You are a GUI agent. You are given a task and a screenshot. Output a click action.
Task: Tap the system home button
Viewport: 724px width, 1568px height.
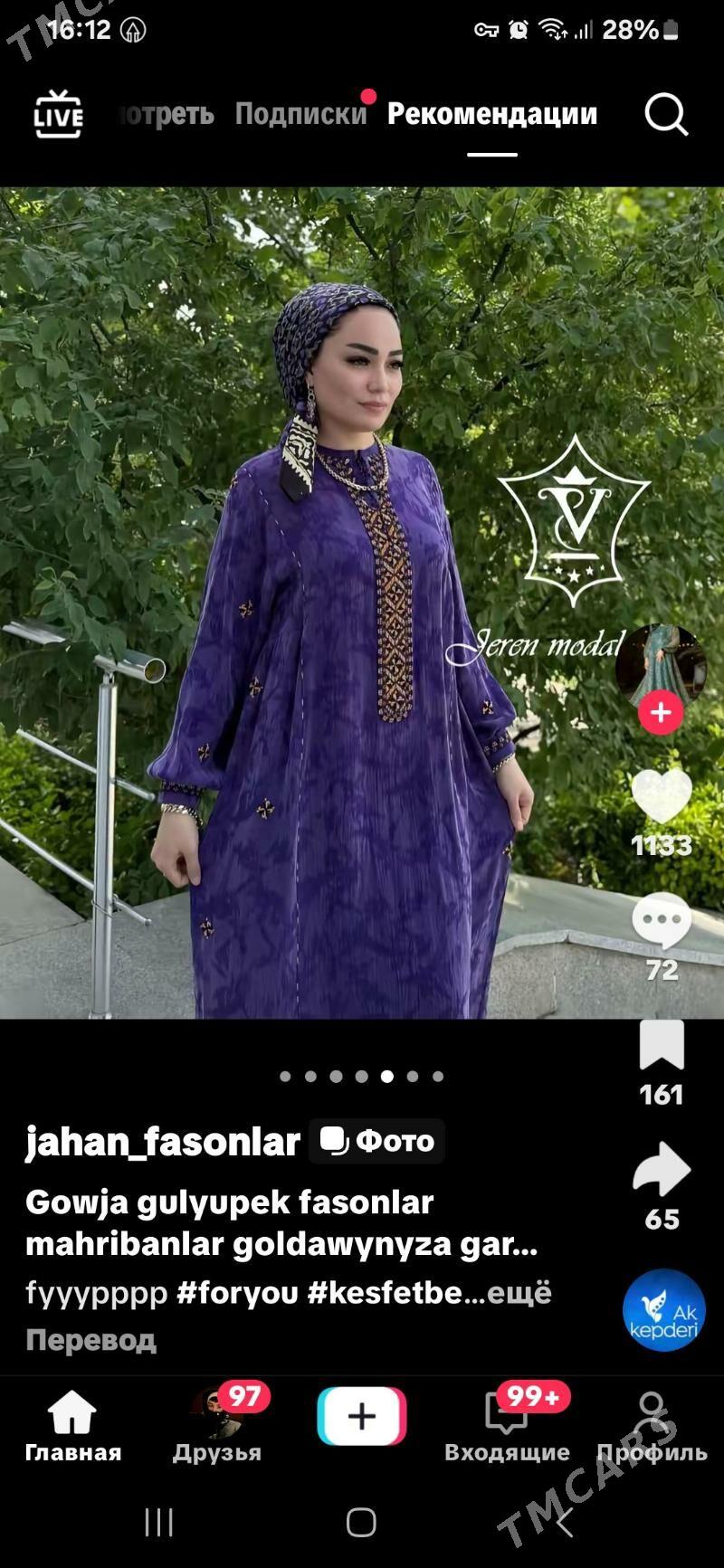click(x=361, y=1522)
